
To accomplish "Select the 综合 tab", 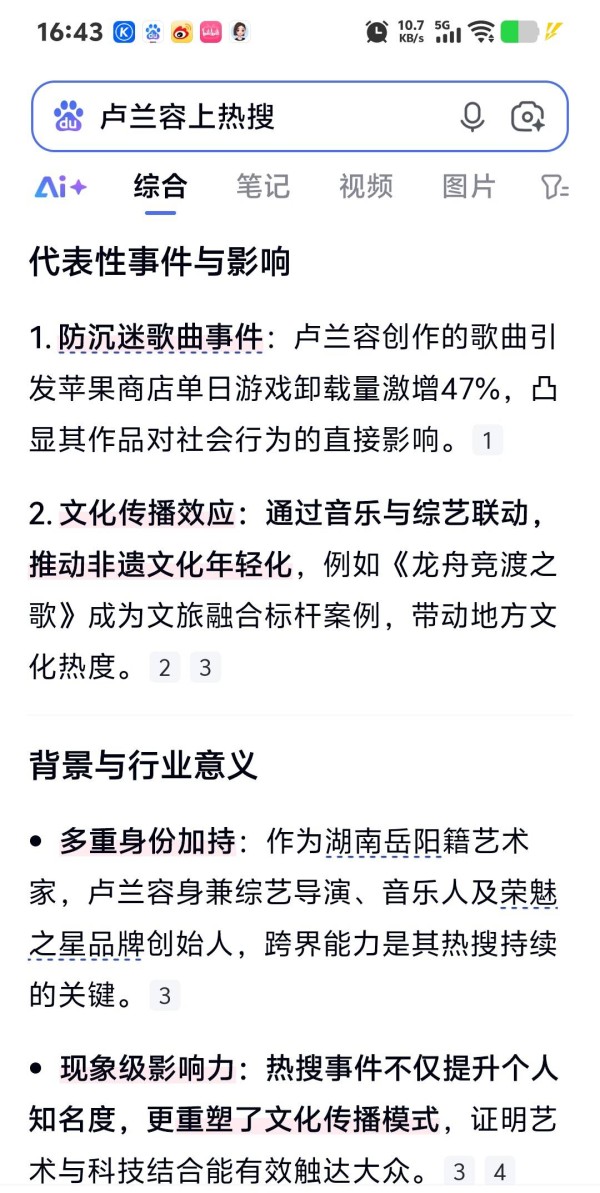I will pos(160,187).
